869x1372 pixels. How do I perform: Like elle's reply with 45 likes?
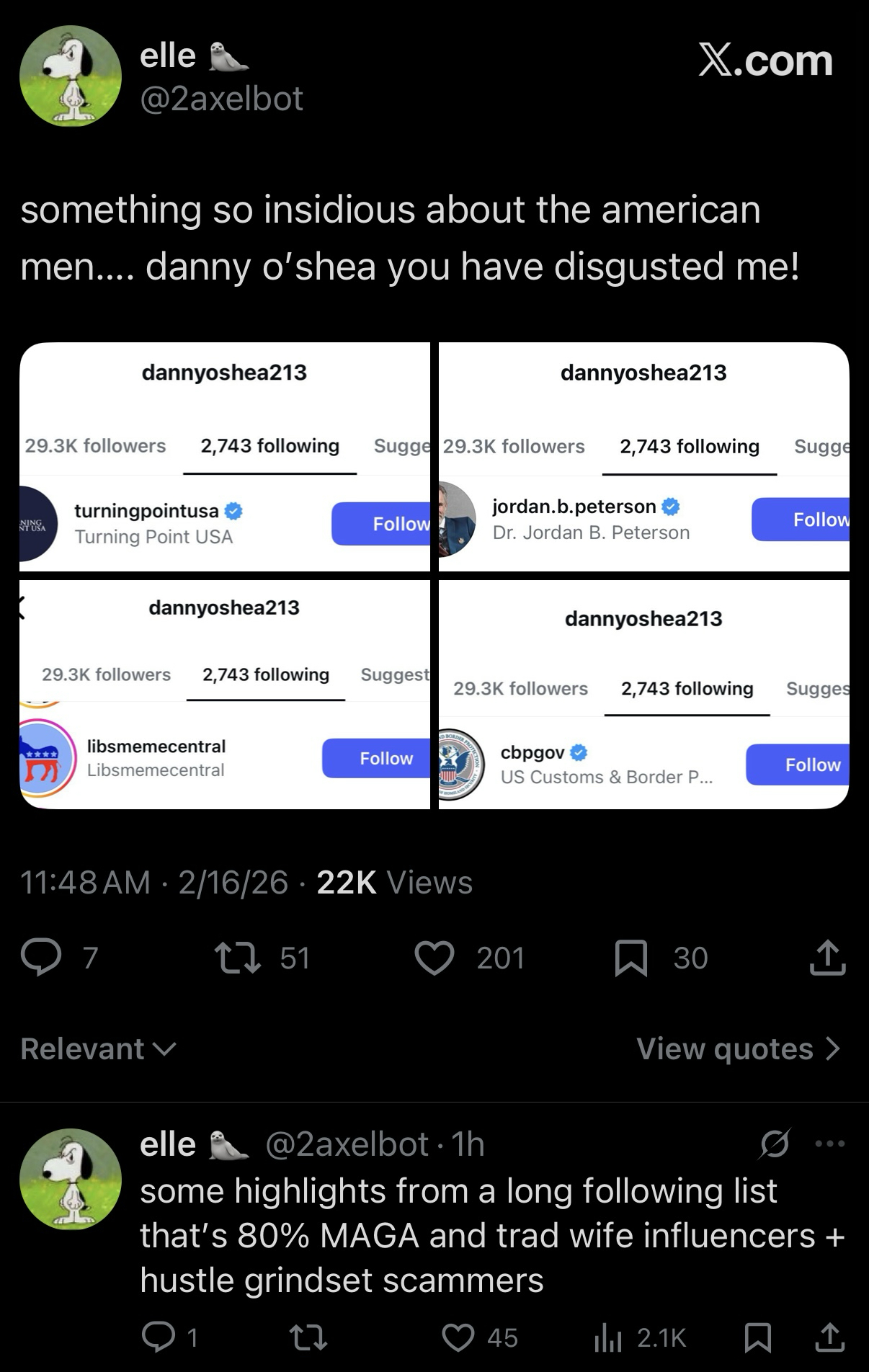click(x=458, y=1338)
